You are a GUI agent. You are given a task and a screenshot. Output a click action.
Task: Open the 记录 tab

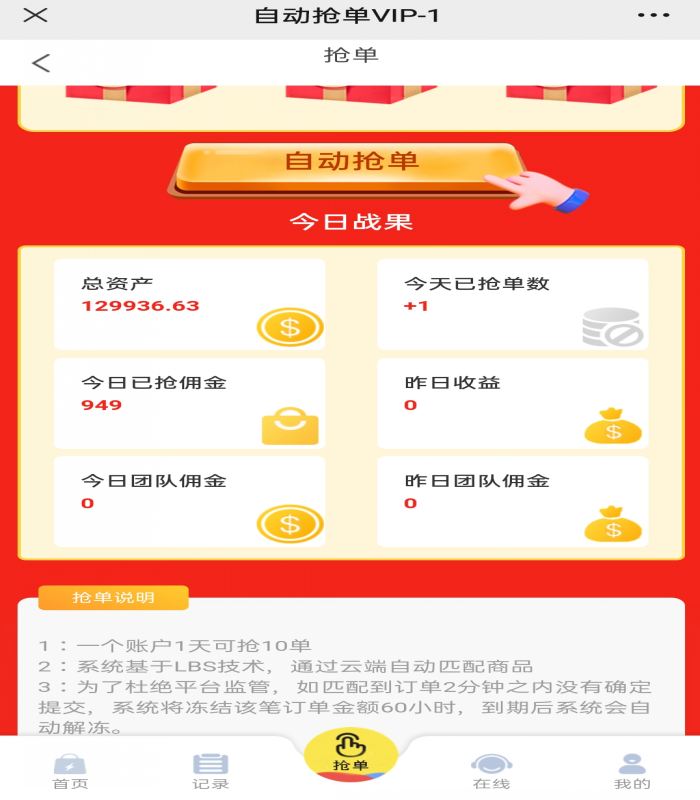click(211, 772)
